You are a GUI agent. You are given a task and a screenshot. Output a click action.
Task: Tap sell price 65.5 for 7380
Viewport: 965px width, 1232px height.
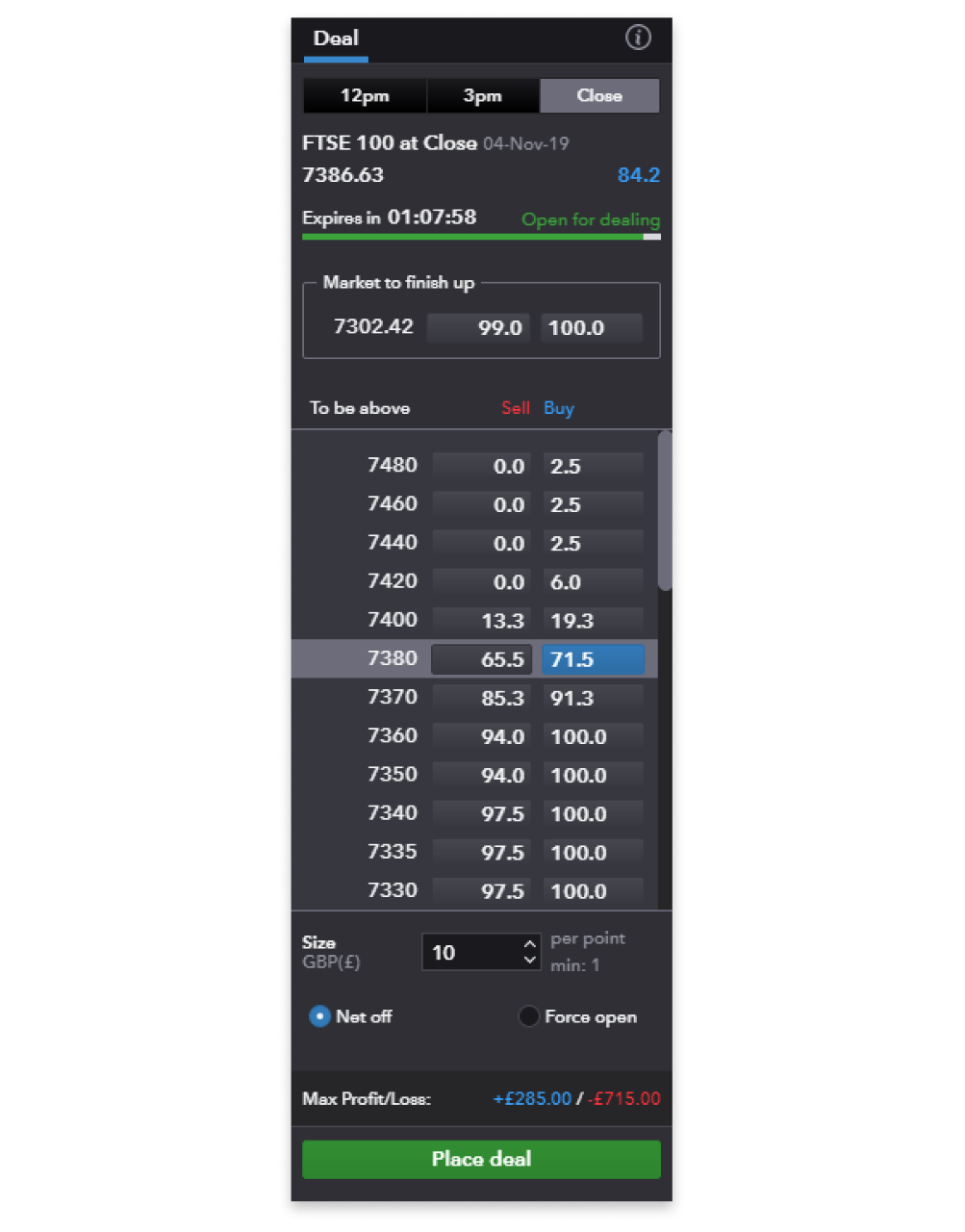tap(481, 659)
